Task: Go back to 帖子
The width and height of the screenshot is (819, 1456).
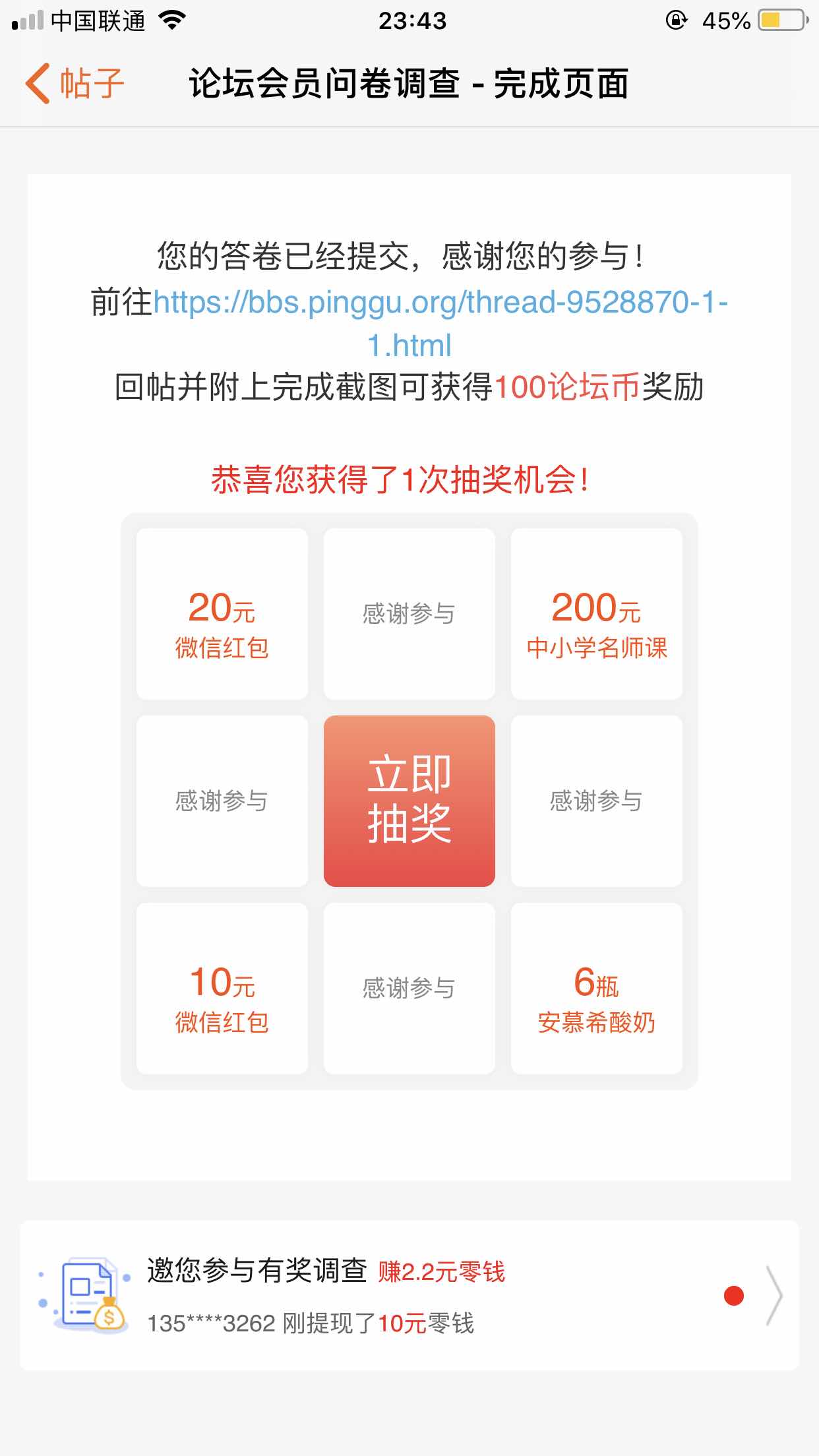Action: 74,84
